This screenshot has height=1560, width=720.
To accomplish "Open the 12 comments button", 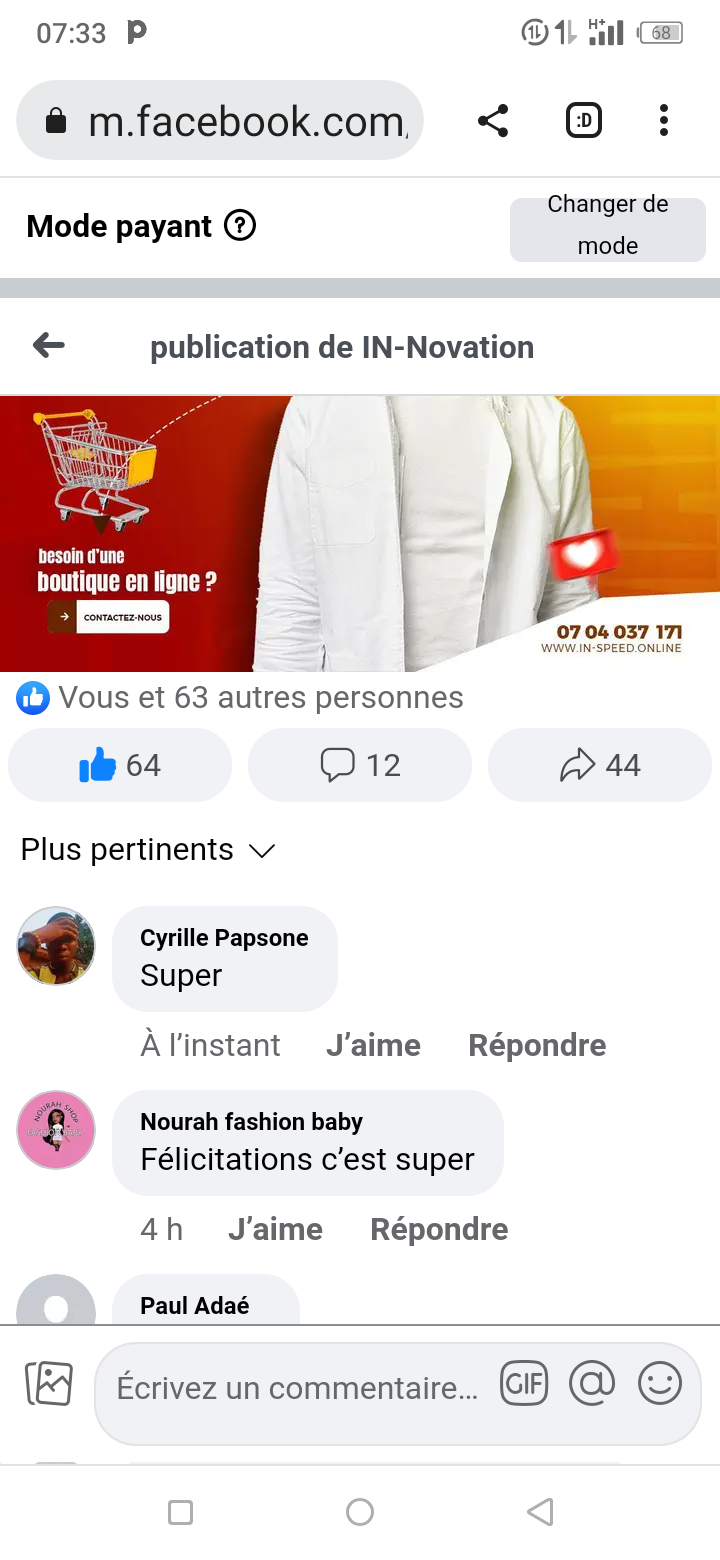I will tap(360, 765).
